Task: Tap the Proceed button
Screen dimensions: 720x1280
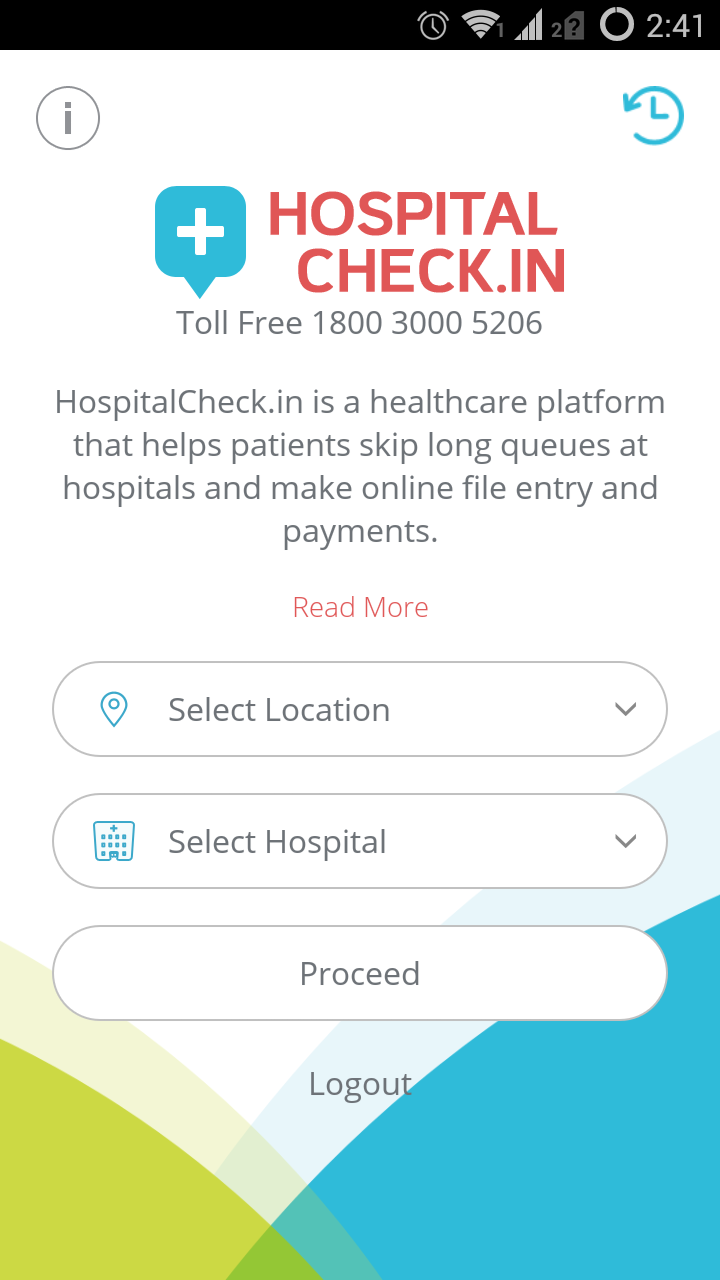Action: (360, 973)
